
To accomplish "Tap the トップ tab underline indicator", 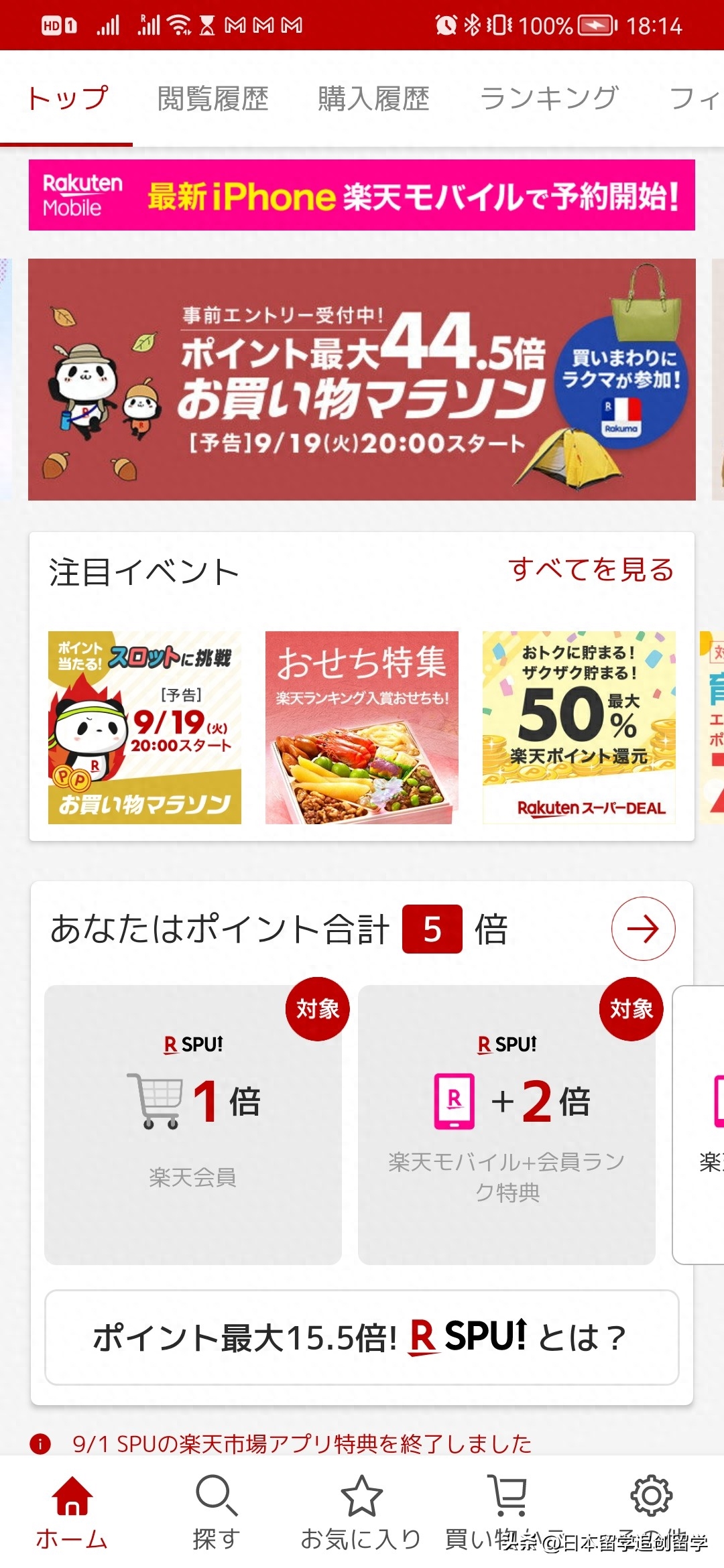I will click(67, 142).
